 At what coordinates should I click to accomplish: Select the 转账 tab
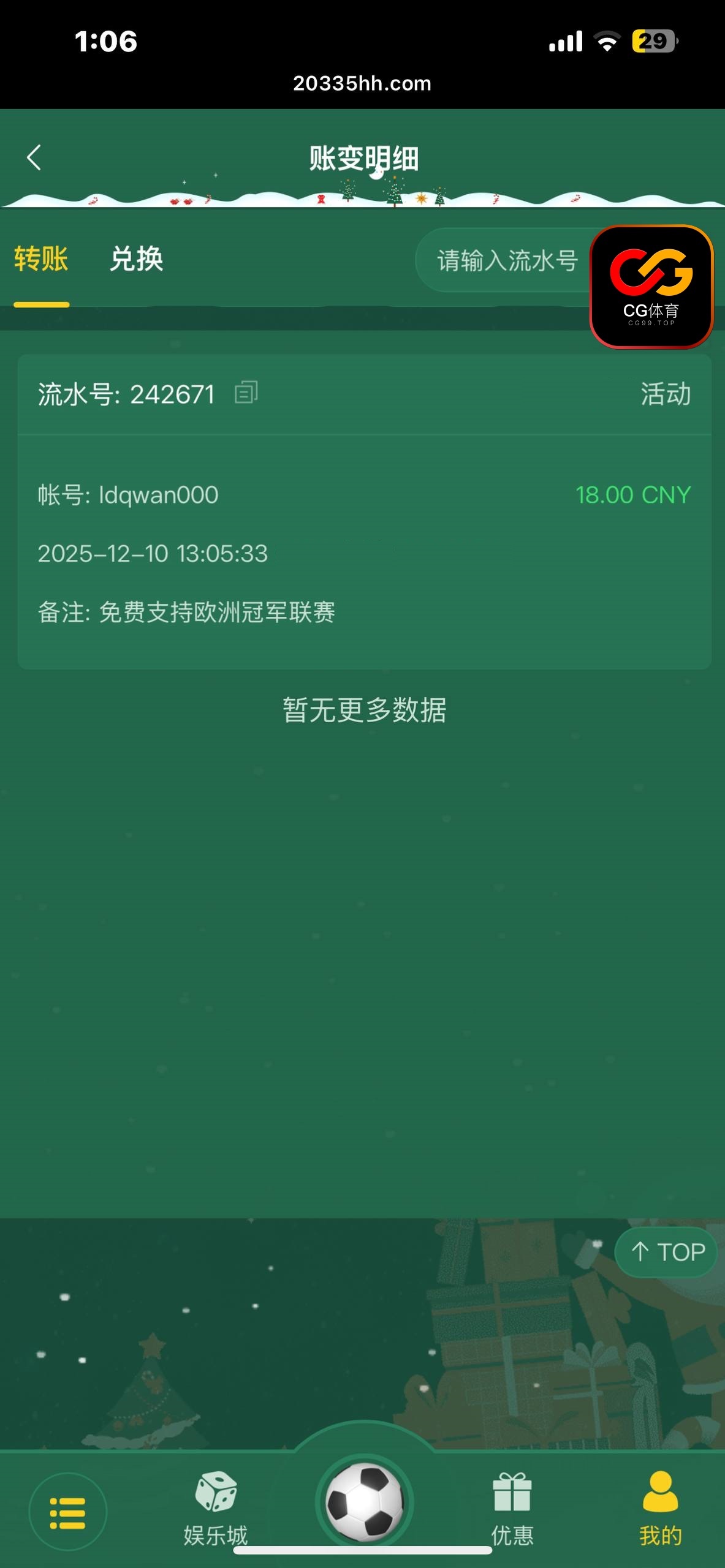[x=42, y=260]
